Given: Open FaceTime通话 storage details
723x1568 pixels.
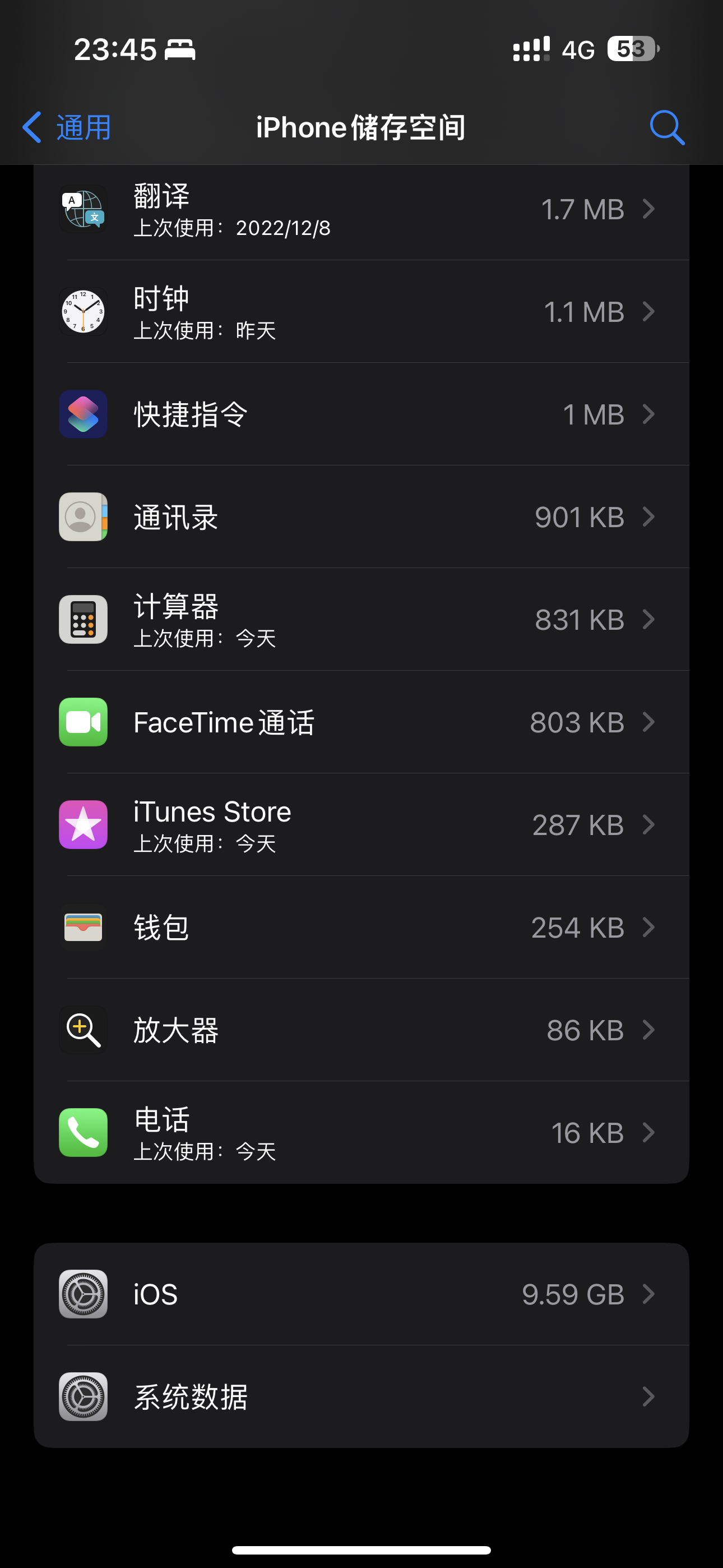Looking at the screenshot, I should (x=361, y=722).
